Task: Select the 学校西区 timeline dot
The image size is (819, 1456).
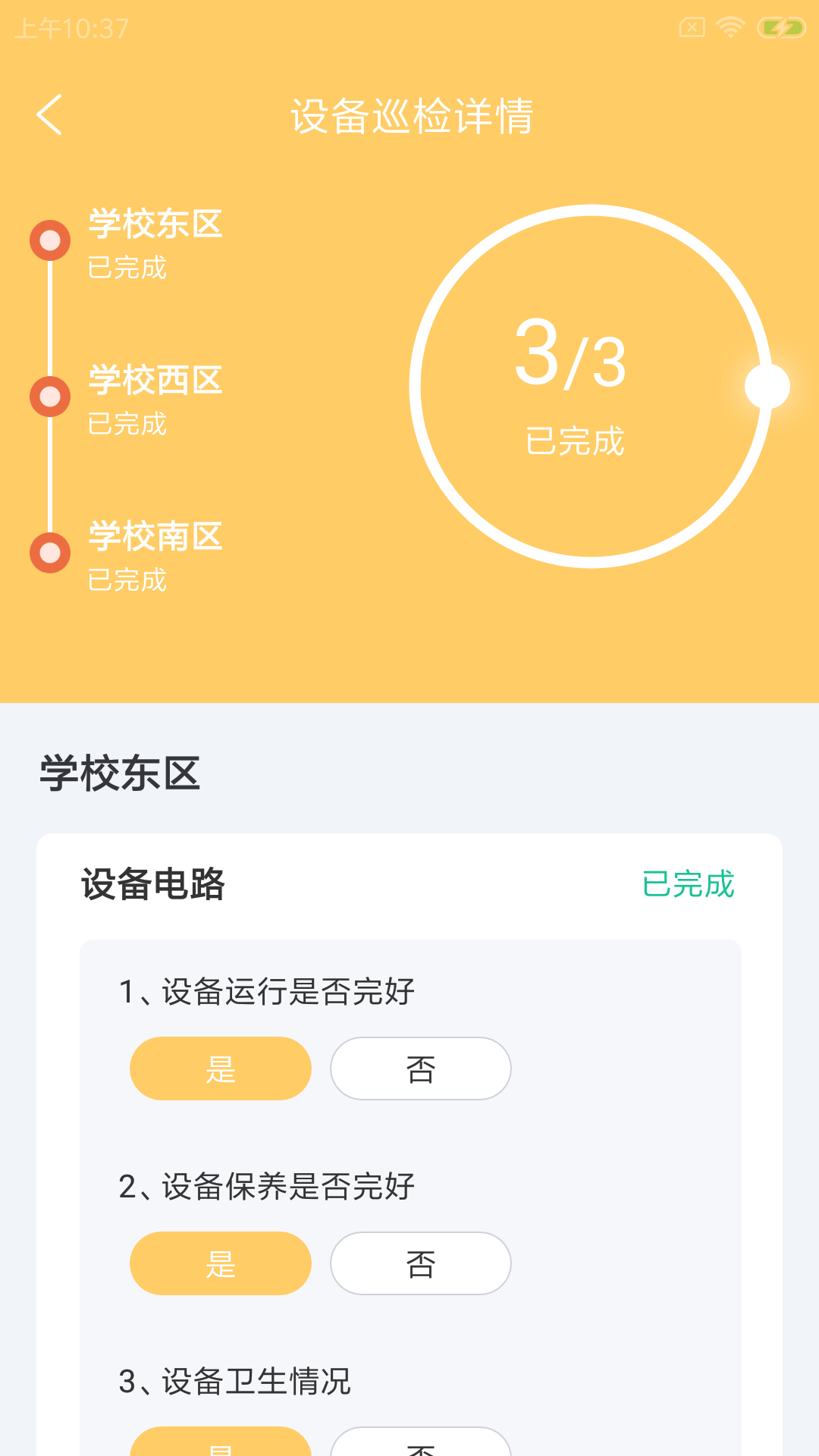Action: pyautogui.click(x=50, y=397)
